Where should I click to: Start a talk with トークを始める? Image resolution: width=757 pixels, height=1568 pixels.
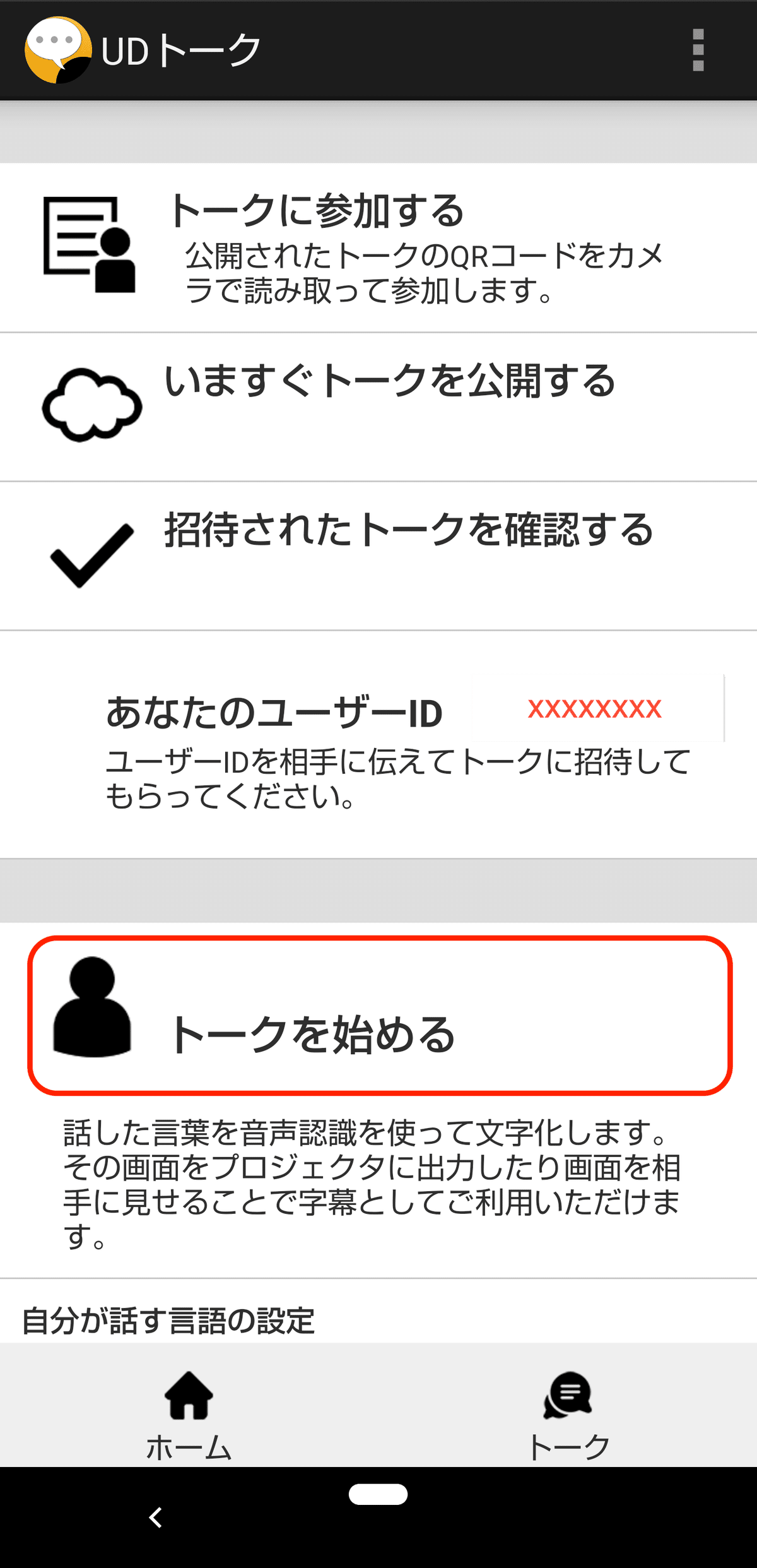pos(378,1015)
